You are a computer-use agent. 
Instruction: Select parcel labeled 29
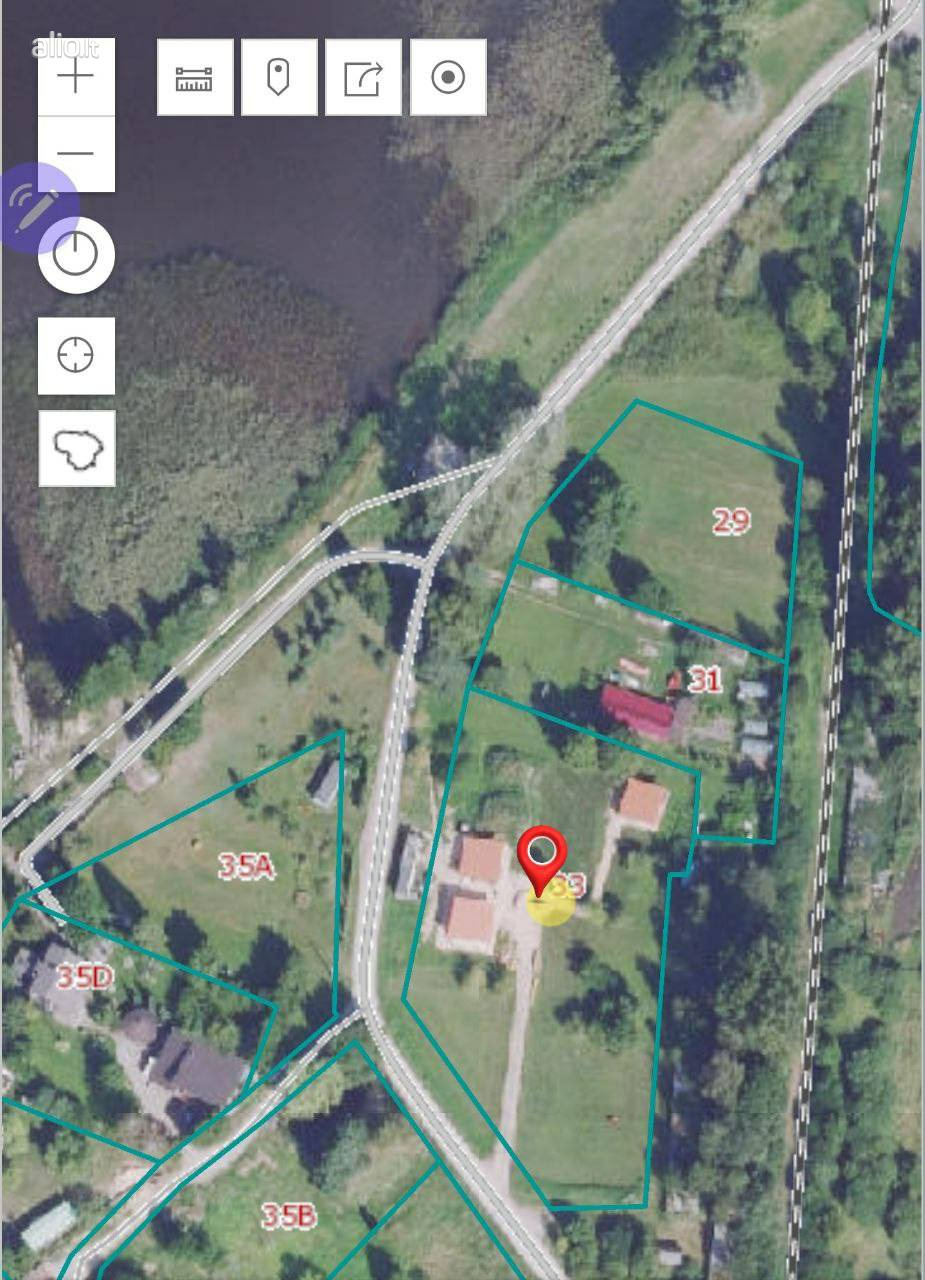click(x=733, y=521)
